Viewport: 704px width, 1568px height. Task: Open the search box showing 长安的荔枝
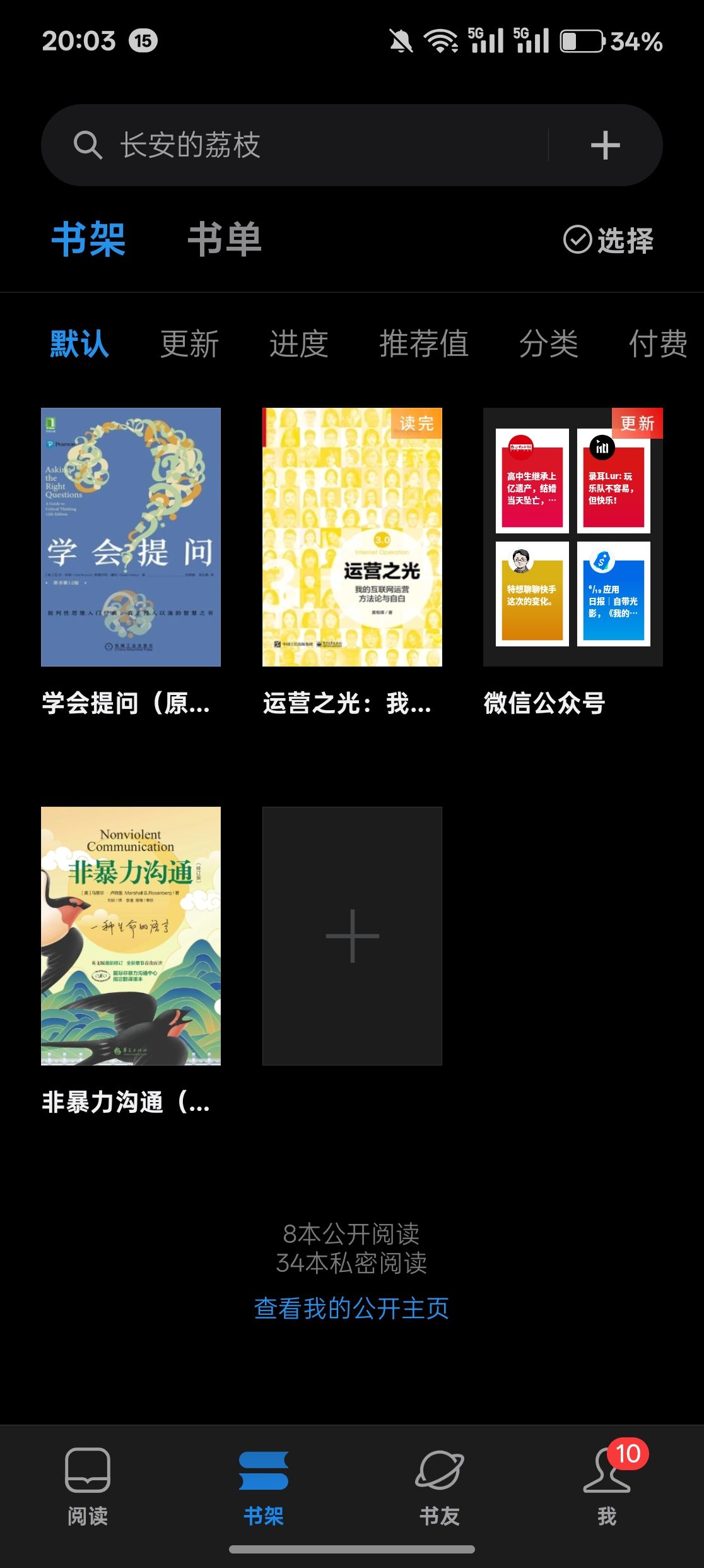click(x=296, y=145)
